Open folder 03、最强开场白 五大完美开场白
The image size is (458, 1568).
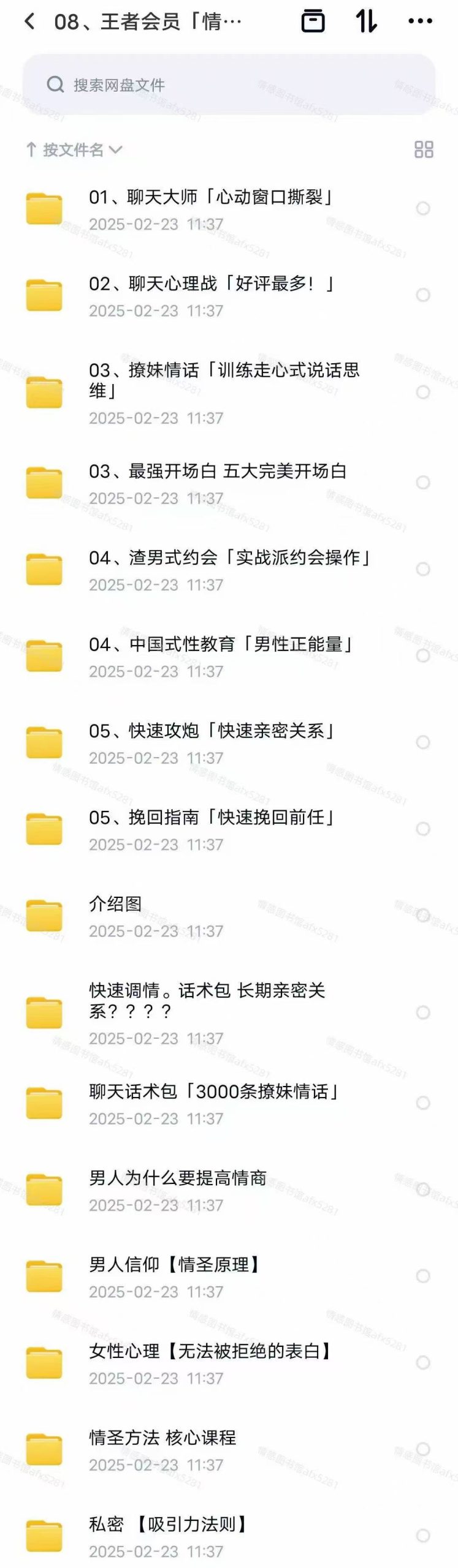[x=218, y=471]
